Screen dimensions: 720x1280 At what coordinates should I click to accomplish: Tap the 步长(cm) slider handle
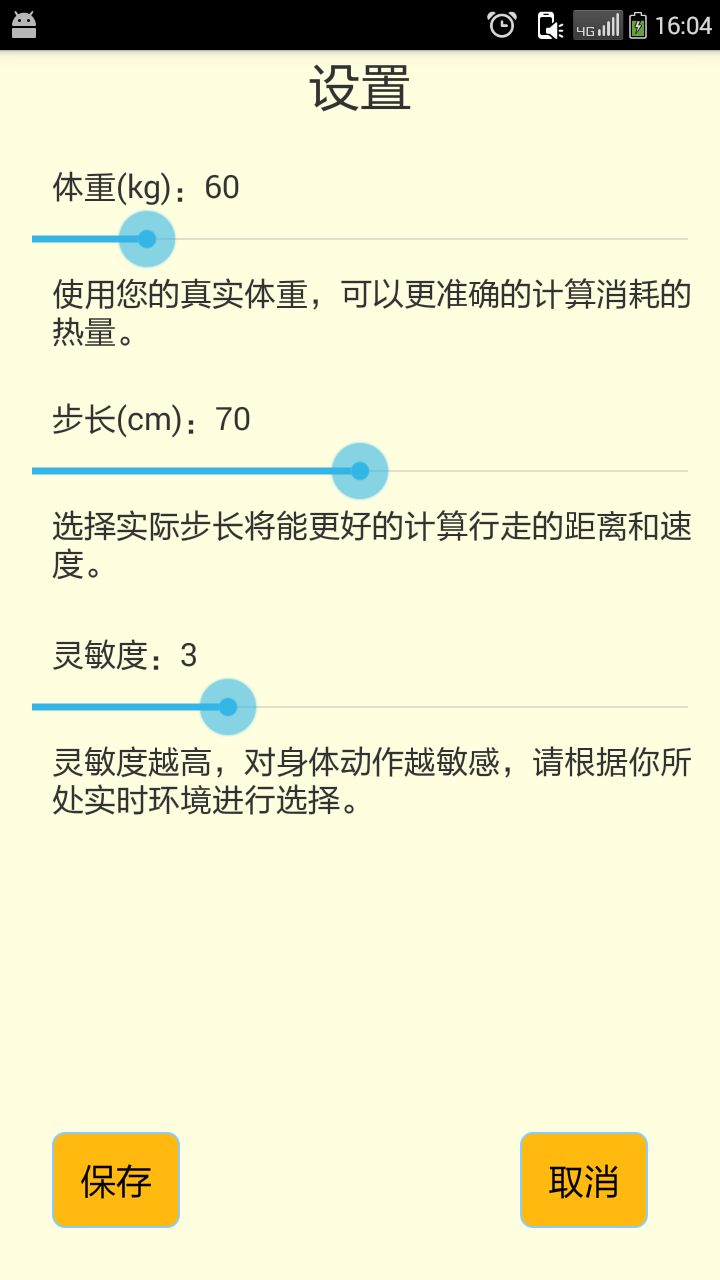tap(360, 471)
